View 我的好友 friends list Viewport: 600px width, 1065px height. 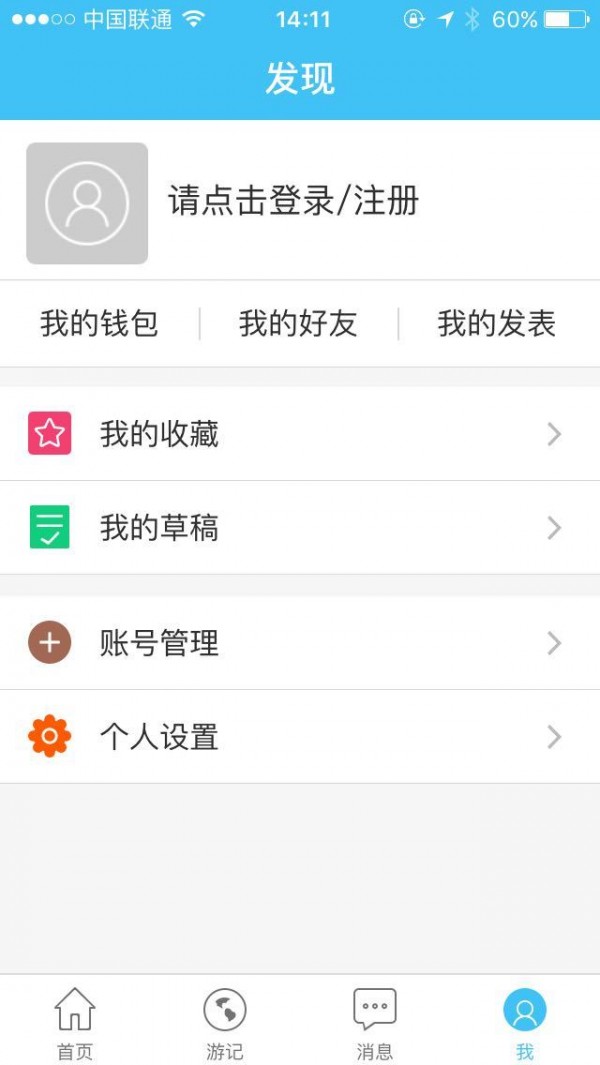click(298, 324)
